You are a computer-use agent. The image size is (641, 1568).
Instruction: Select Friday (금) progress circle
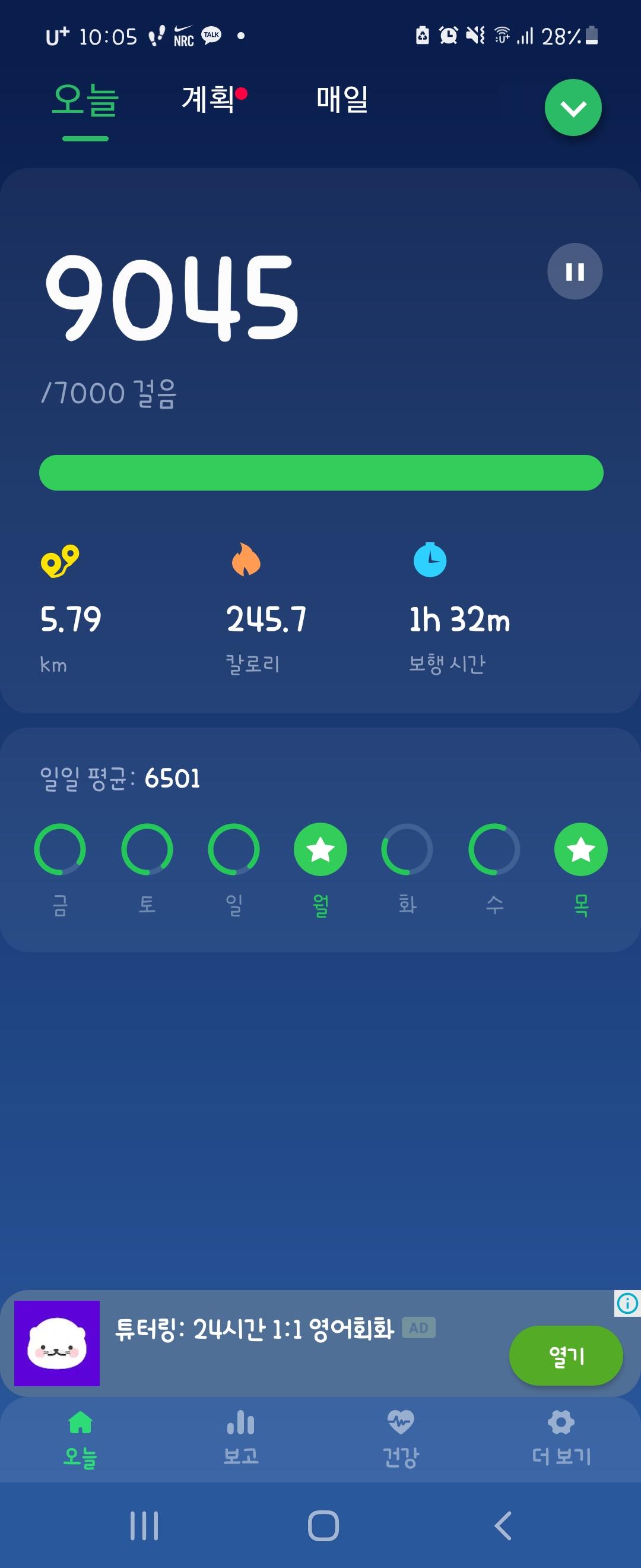[x=60, y=849]
